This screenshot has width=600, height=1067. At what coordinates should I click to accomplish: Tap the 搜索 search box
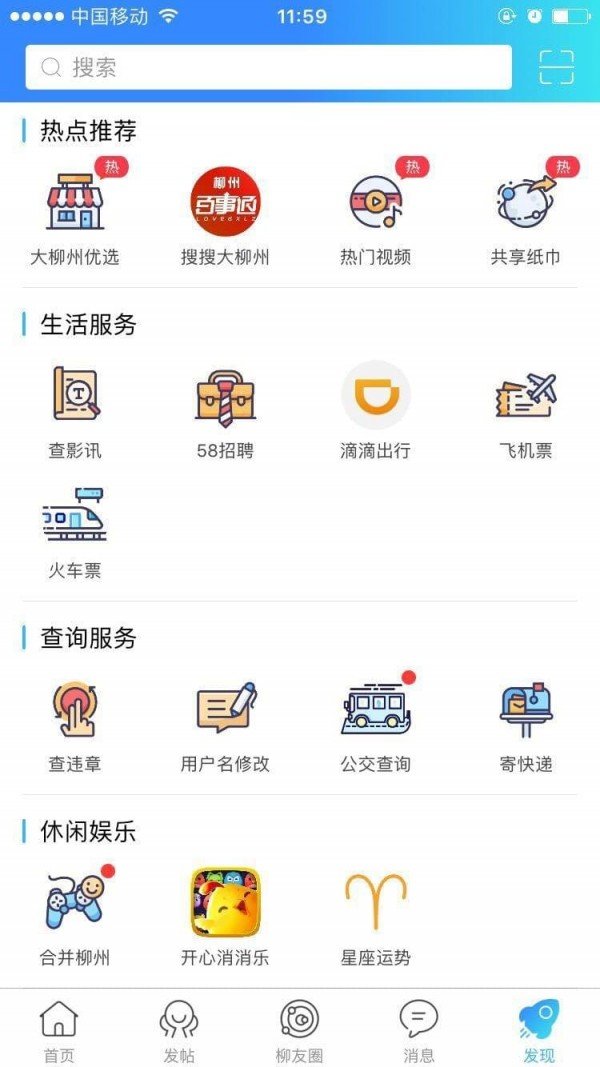(268, 67)
